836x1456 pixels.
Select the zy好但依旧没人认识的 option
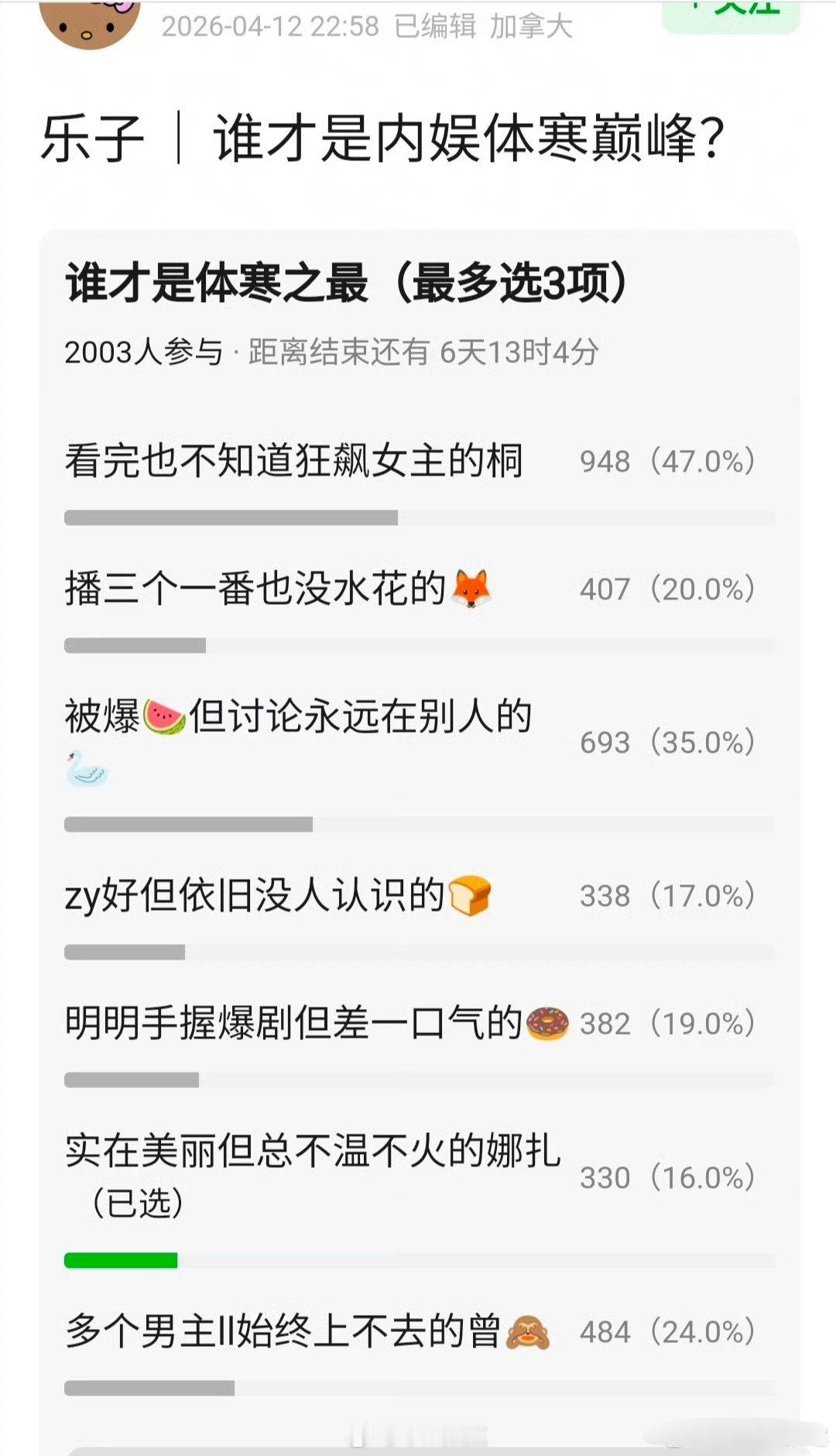271,895
